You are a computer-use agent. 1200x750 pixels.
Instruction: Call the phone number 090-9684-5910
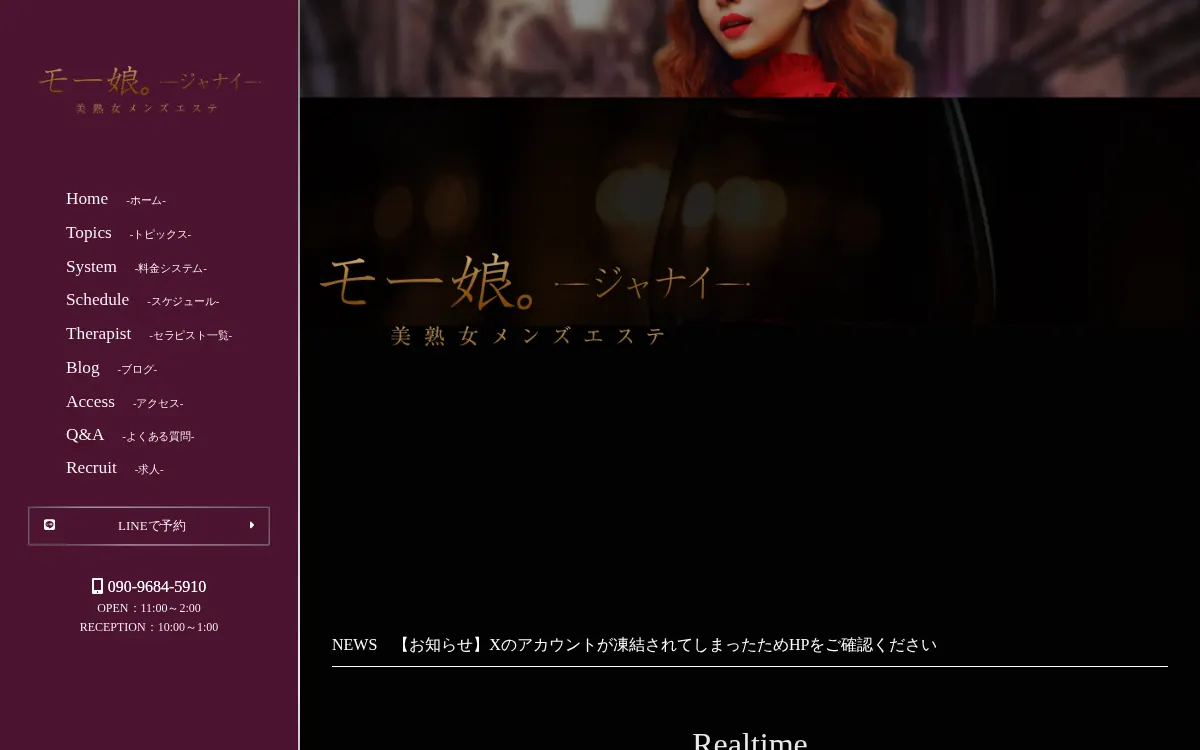[x=149, y=587]
